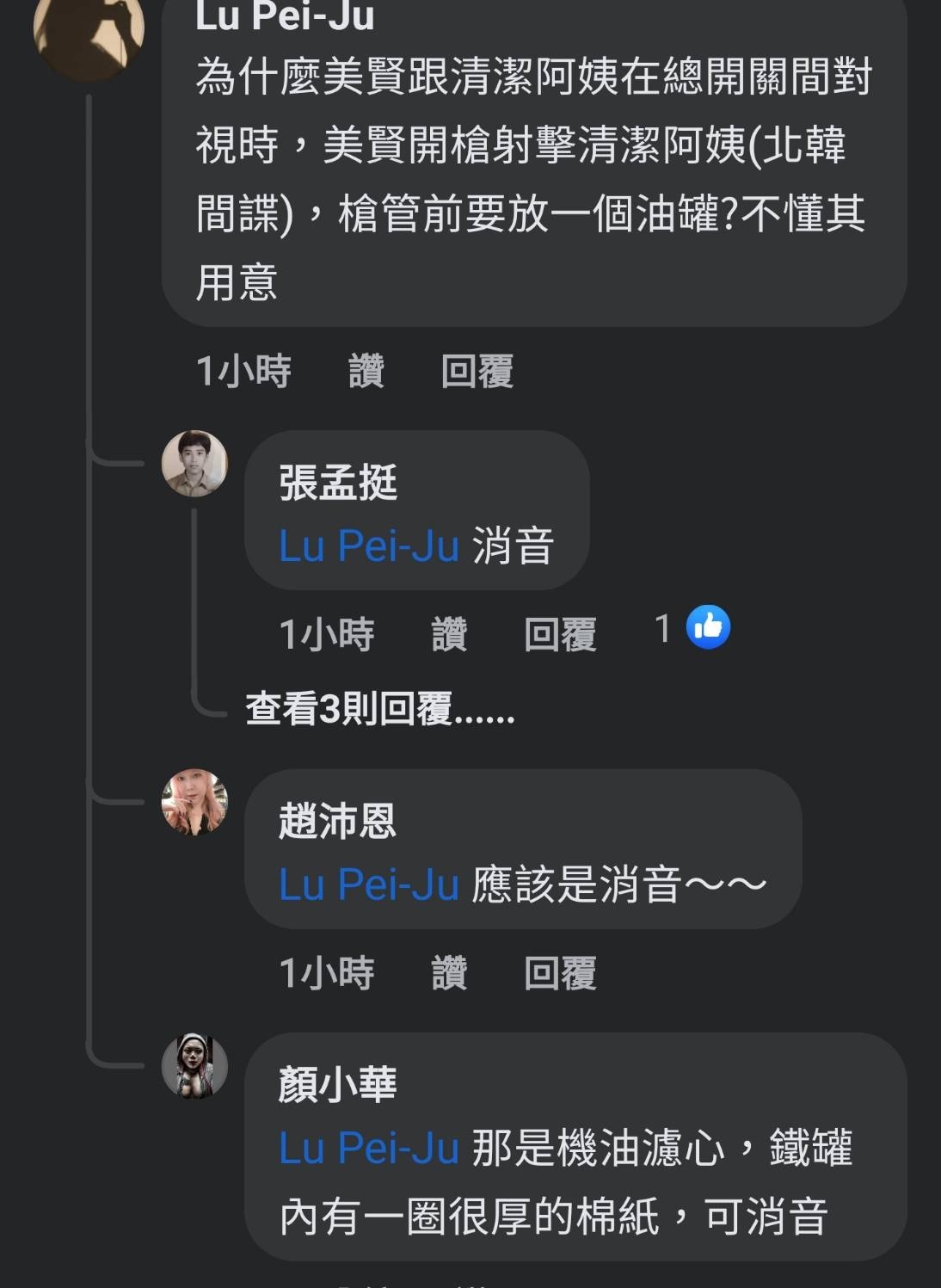Like 張孟挺's reply
The height and width of the screenshot is (1288, 941).
point(449,635)
